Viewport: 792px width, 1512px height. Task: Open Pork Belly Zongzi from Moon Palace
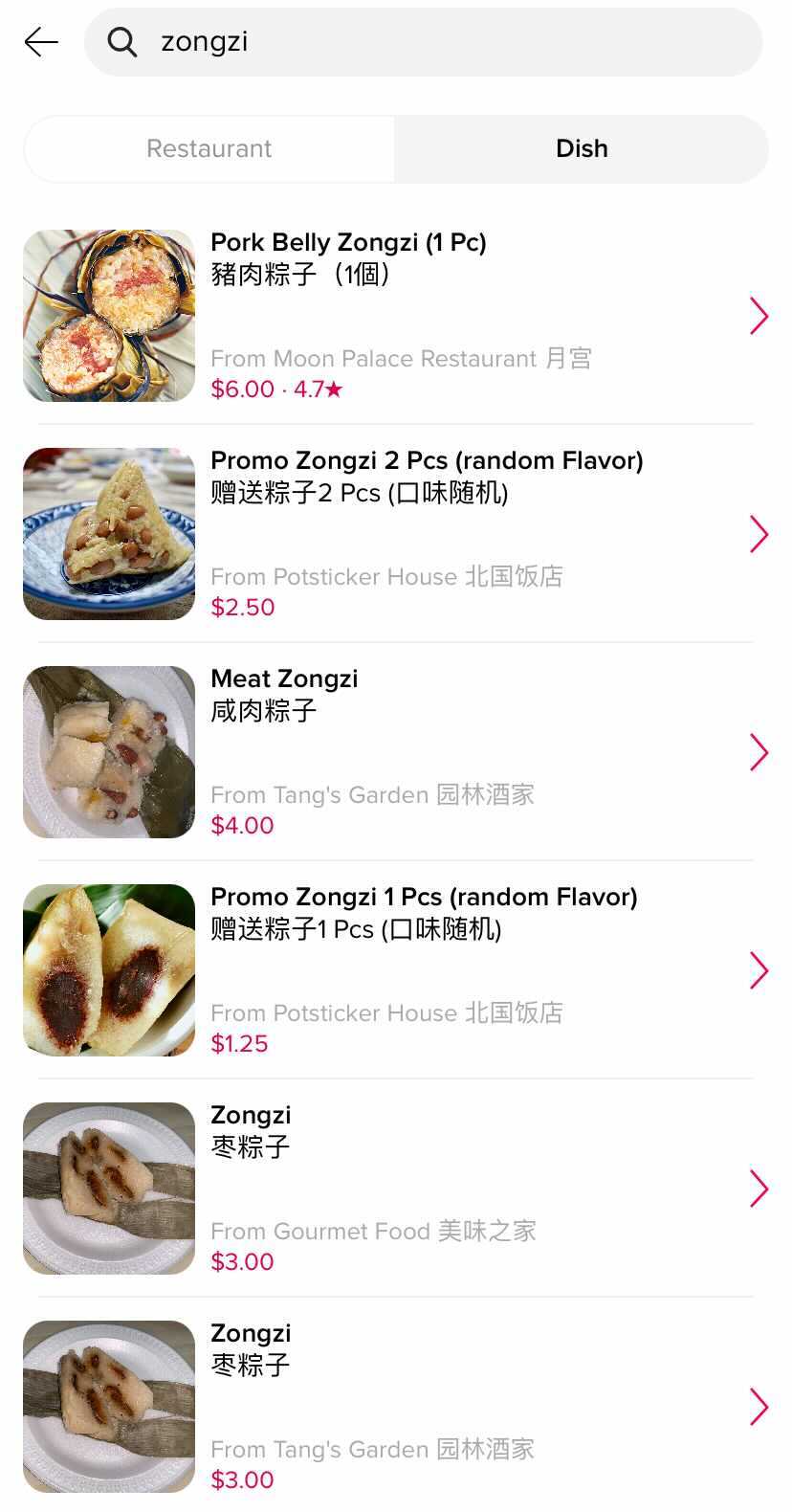point(396,316)
